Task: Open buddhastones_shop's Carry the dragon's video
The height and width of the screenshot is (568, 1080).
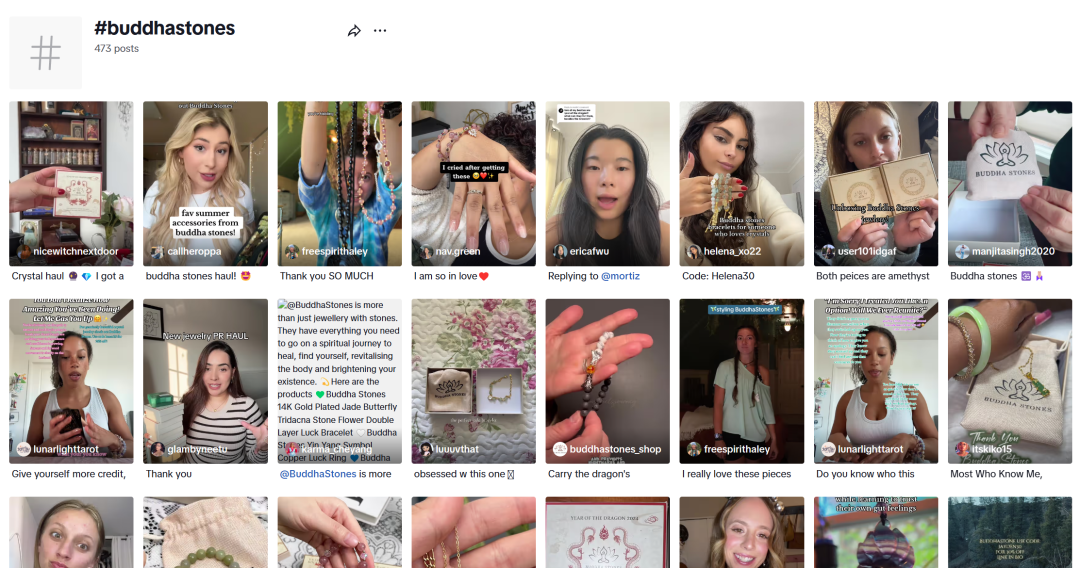Action: pyautogui.click(x=607, y=380)
